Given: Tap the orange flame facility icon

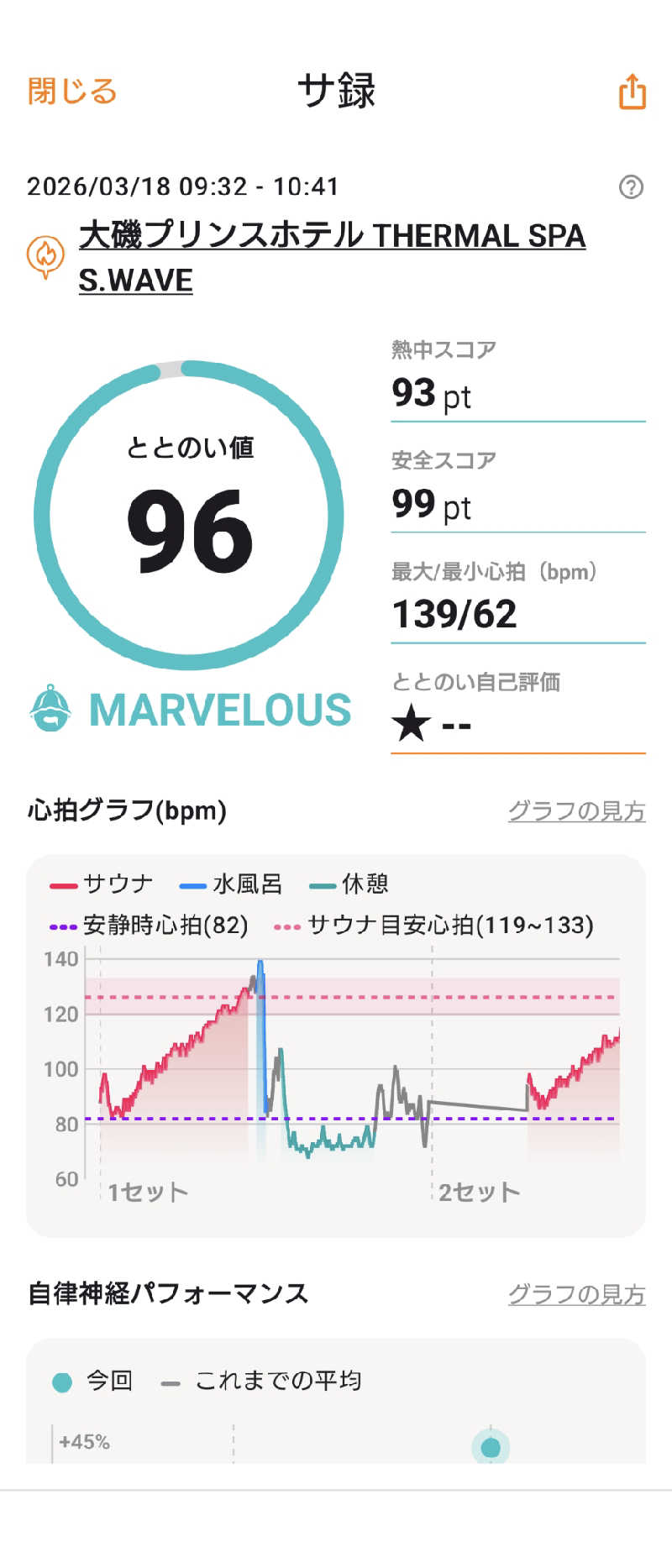Looking at the screenshot, I should (45, 254).
